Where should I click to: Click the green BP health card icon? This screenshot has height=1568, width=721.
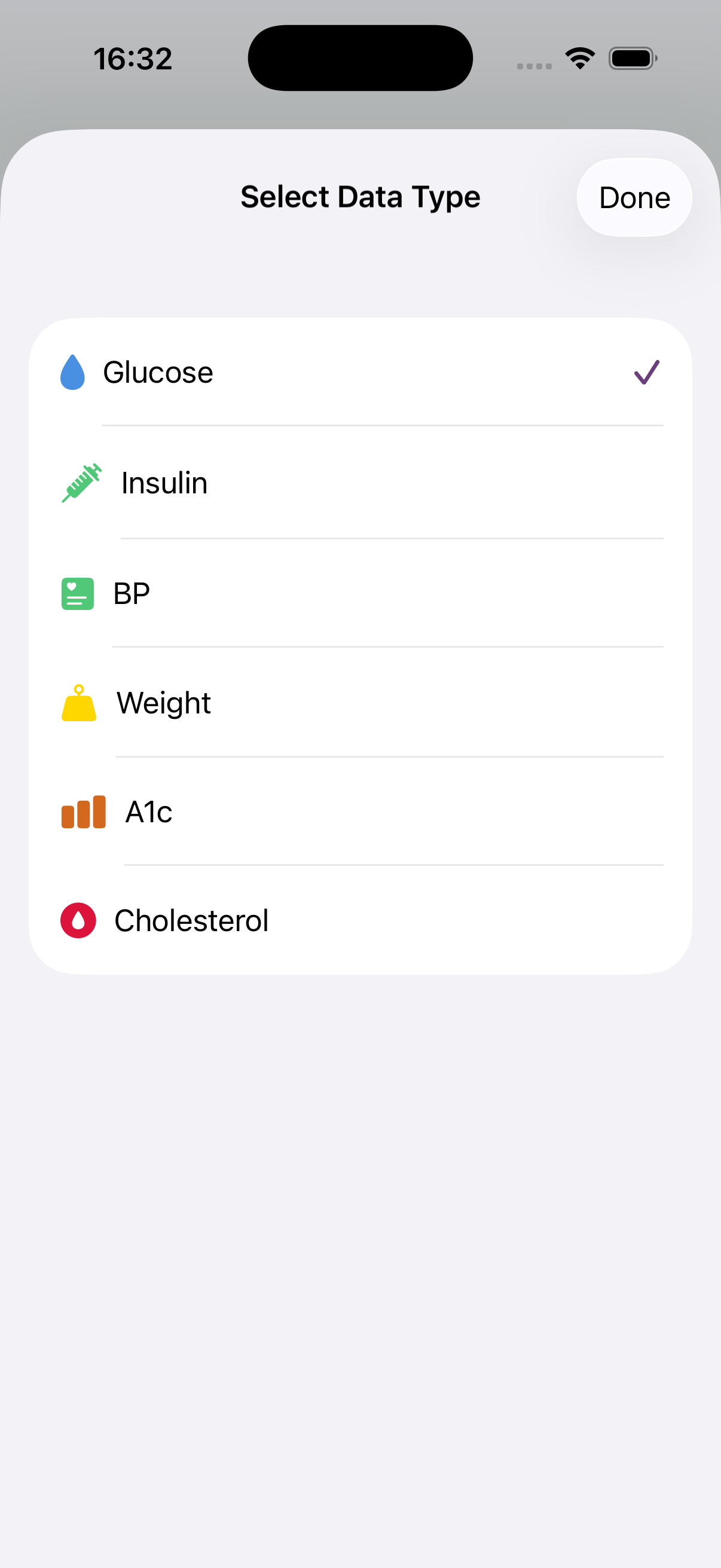pos(77,593)
